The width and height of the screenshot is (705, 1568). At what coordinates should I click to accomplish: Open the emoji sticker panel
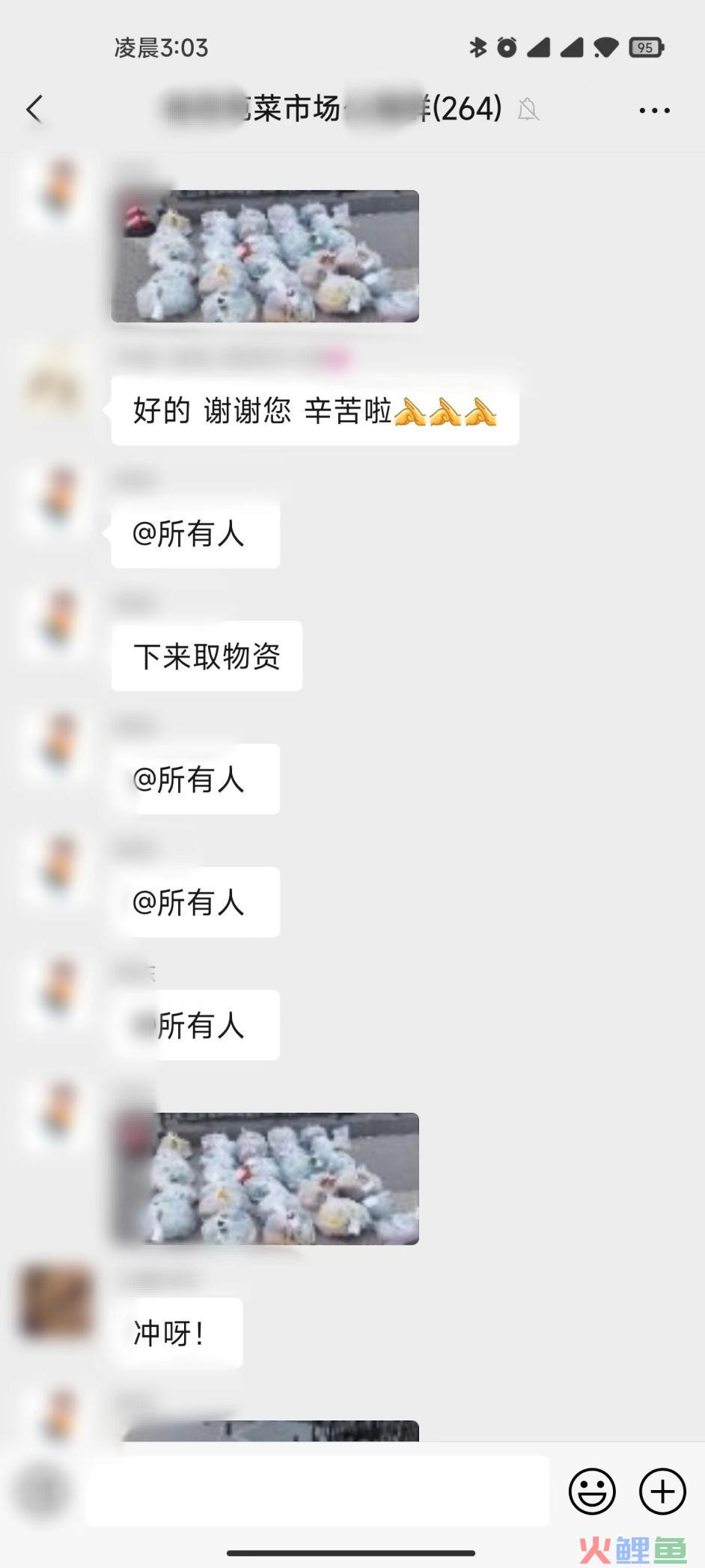pyautogui.click(x=592, y=1491)
